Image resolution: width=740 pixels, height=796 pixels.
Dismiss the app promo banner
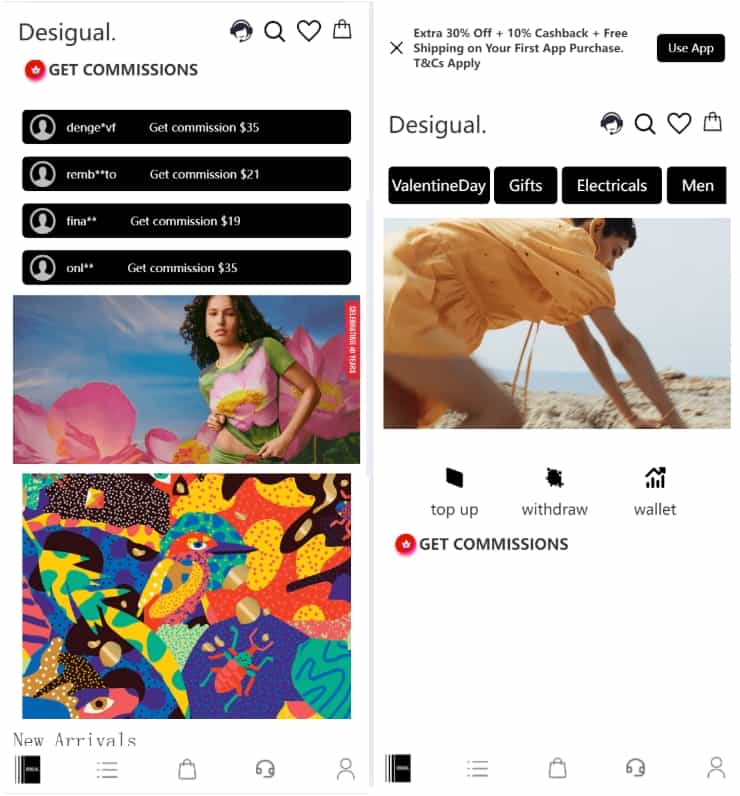pos(397,48)
